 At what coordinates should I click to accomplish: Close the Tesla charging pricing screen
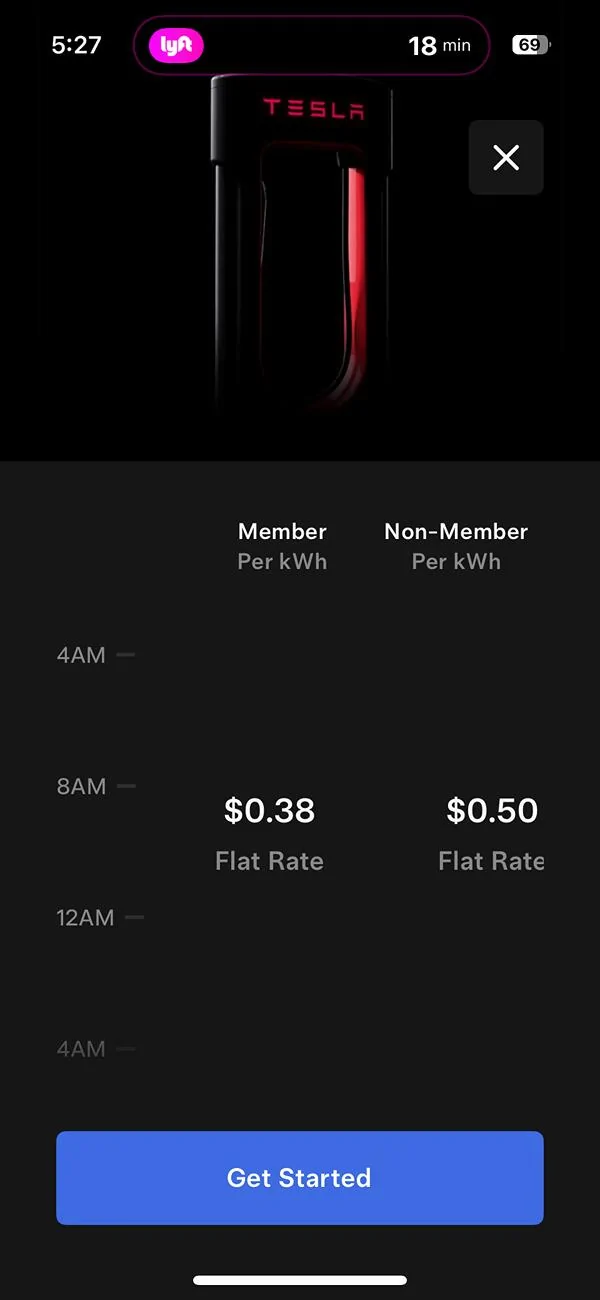506,157
